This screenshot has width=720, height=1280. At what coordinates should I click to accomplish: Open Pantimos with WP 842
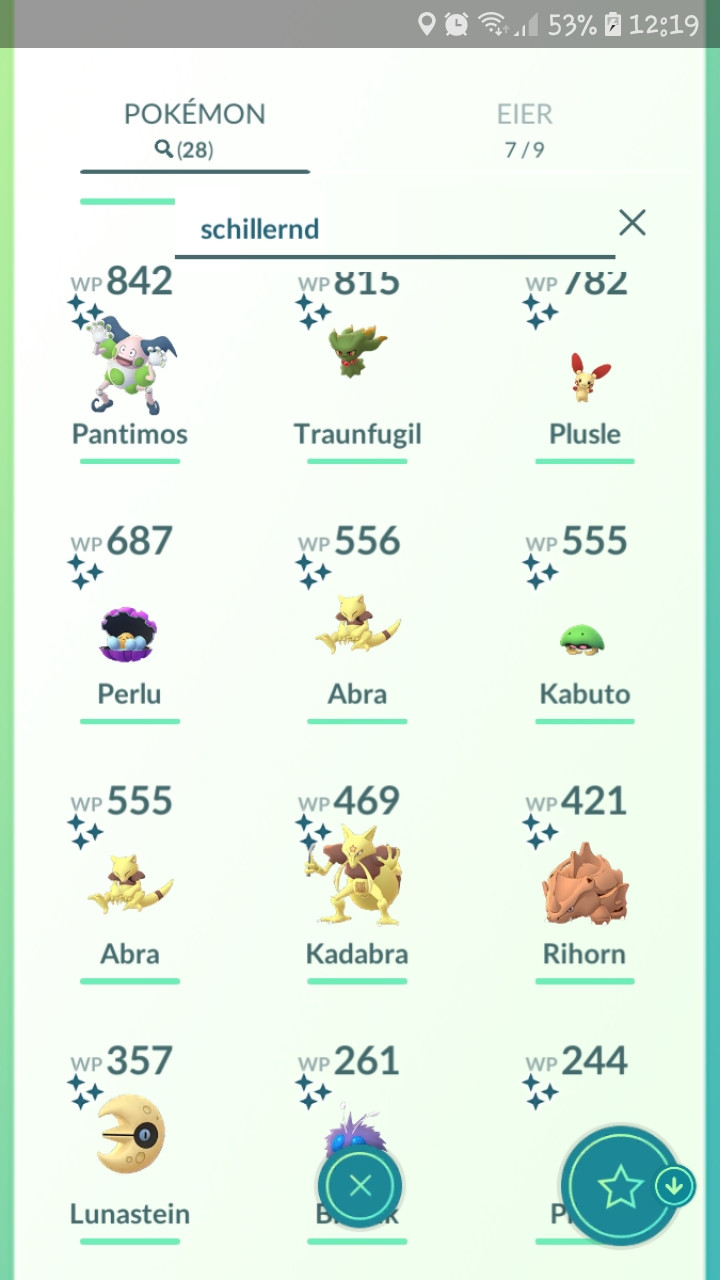pyautogui.click(x=130, y=363)
